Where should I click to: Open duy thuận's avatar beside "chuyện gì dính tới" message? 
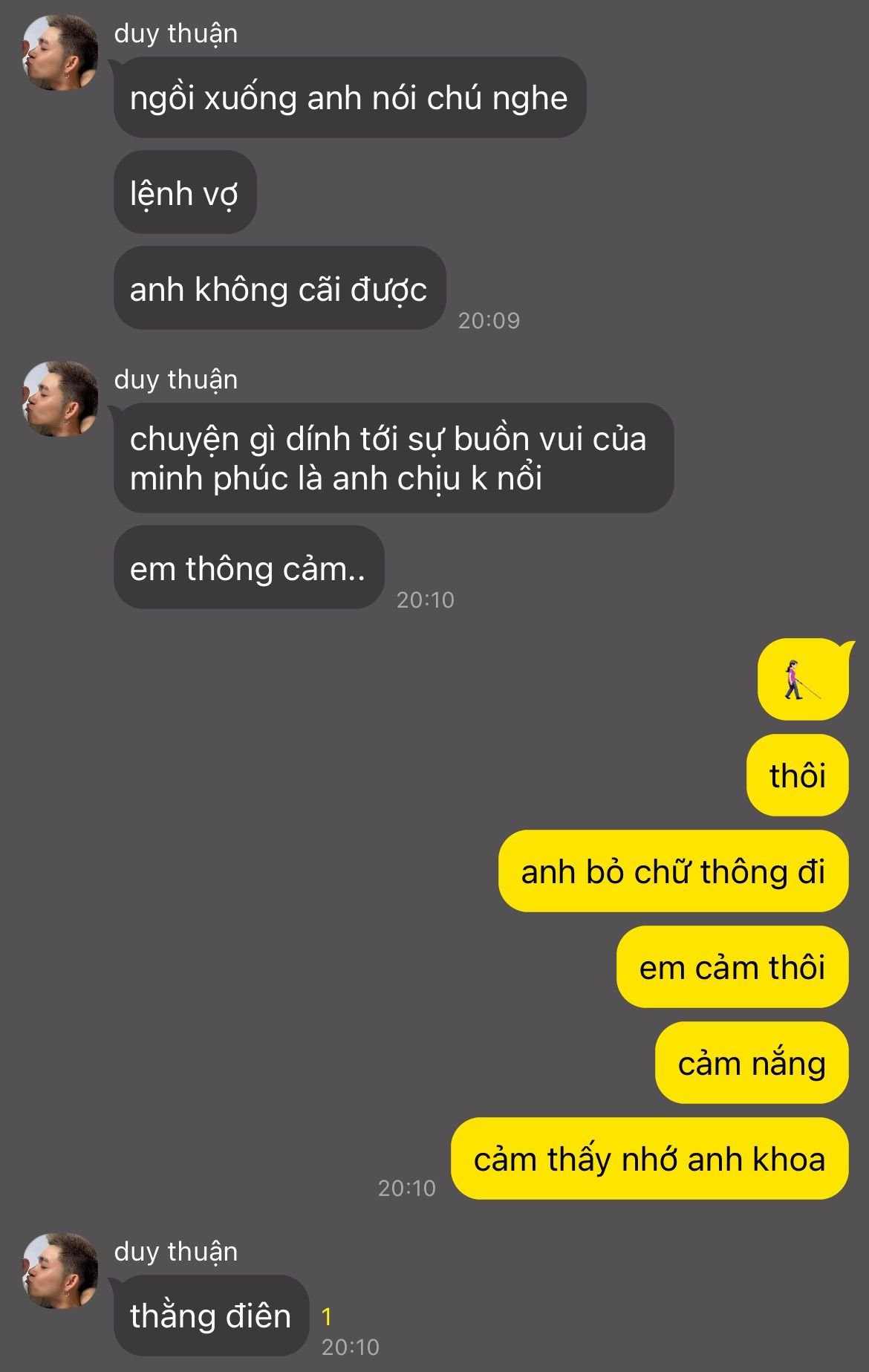[60, 399]
